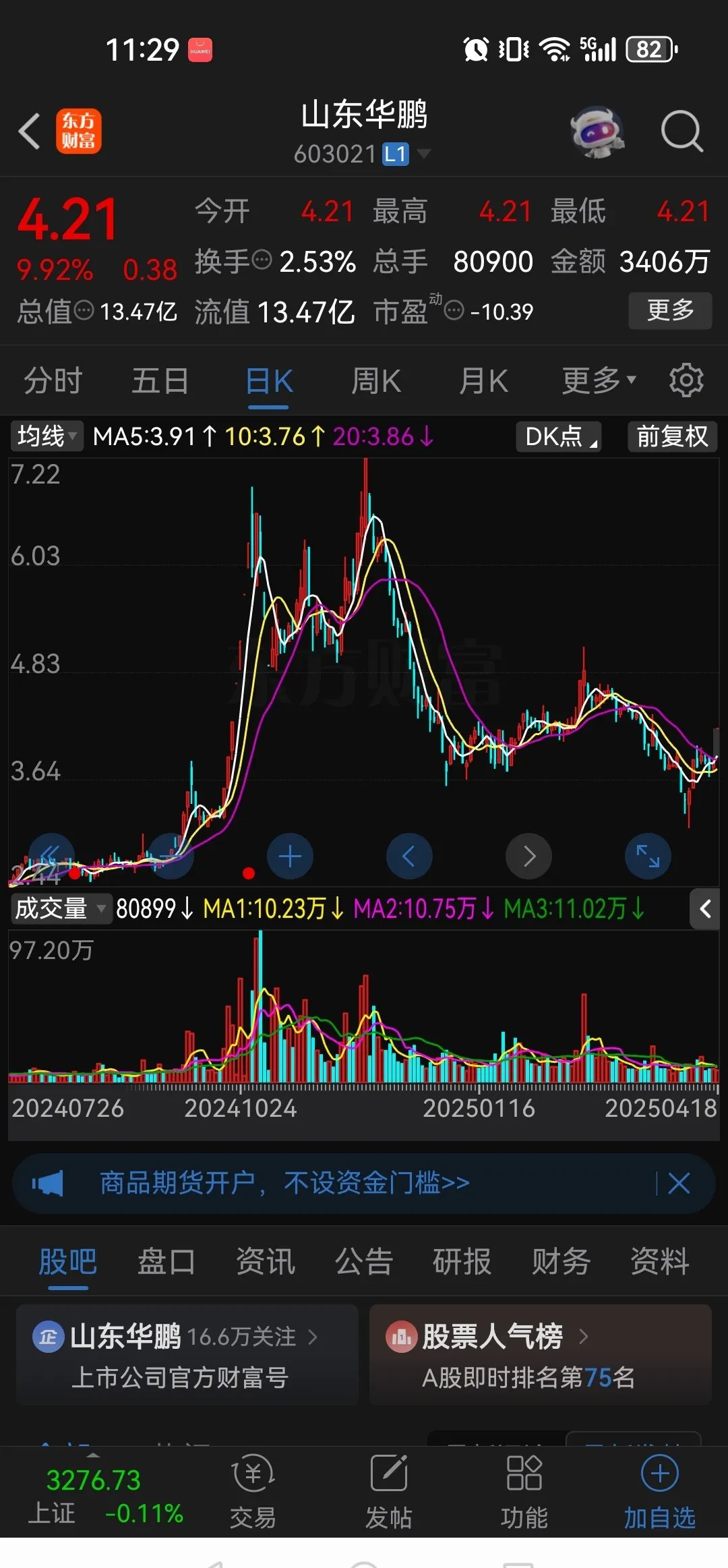Dismiss the 商品期货开户 banner
Viewport: 728px width, 1568px height.
point(679,1183)
